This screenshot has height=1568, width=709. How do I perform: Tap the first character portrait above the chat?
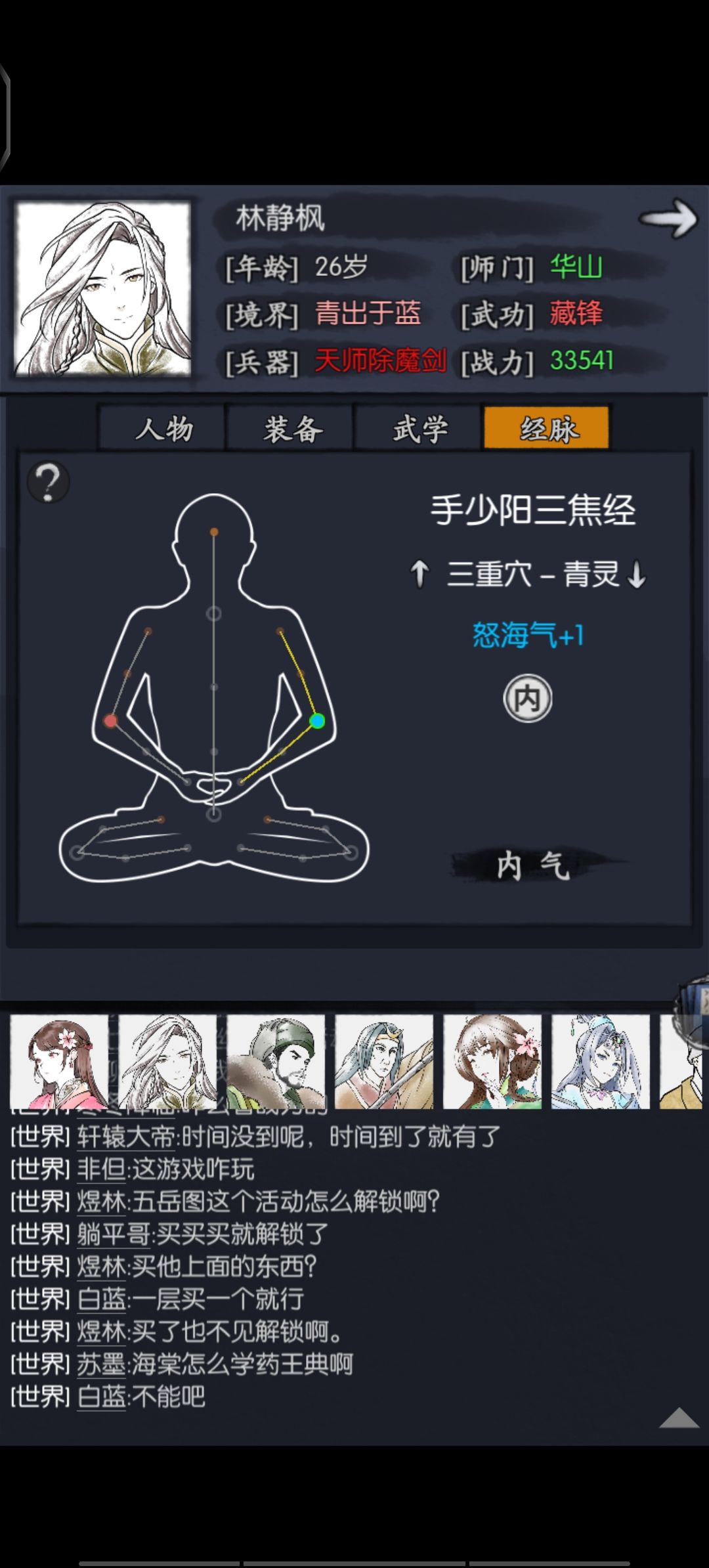coord(58,1060)
